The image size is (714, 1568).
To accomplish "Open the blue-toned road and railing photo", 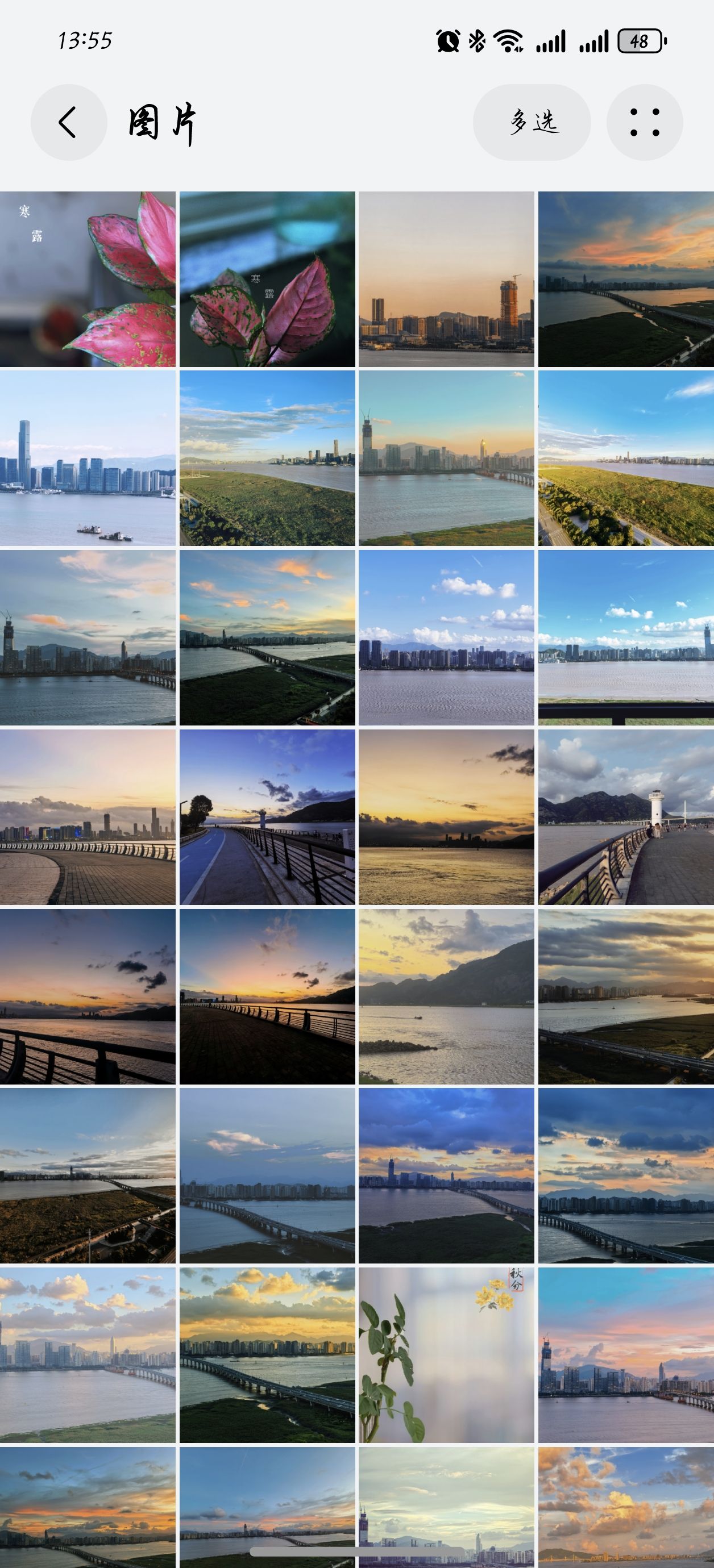I will coord(267,817).
